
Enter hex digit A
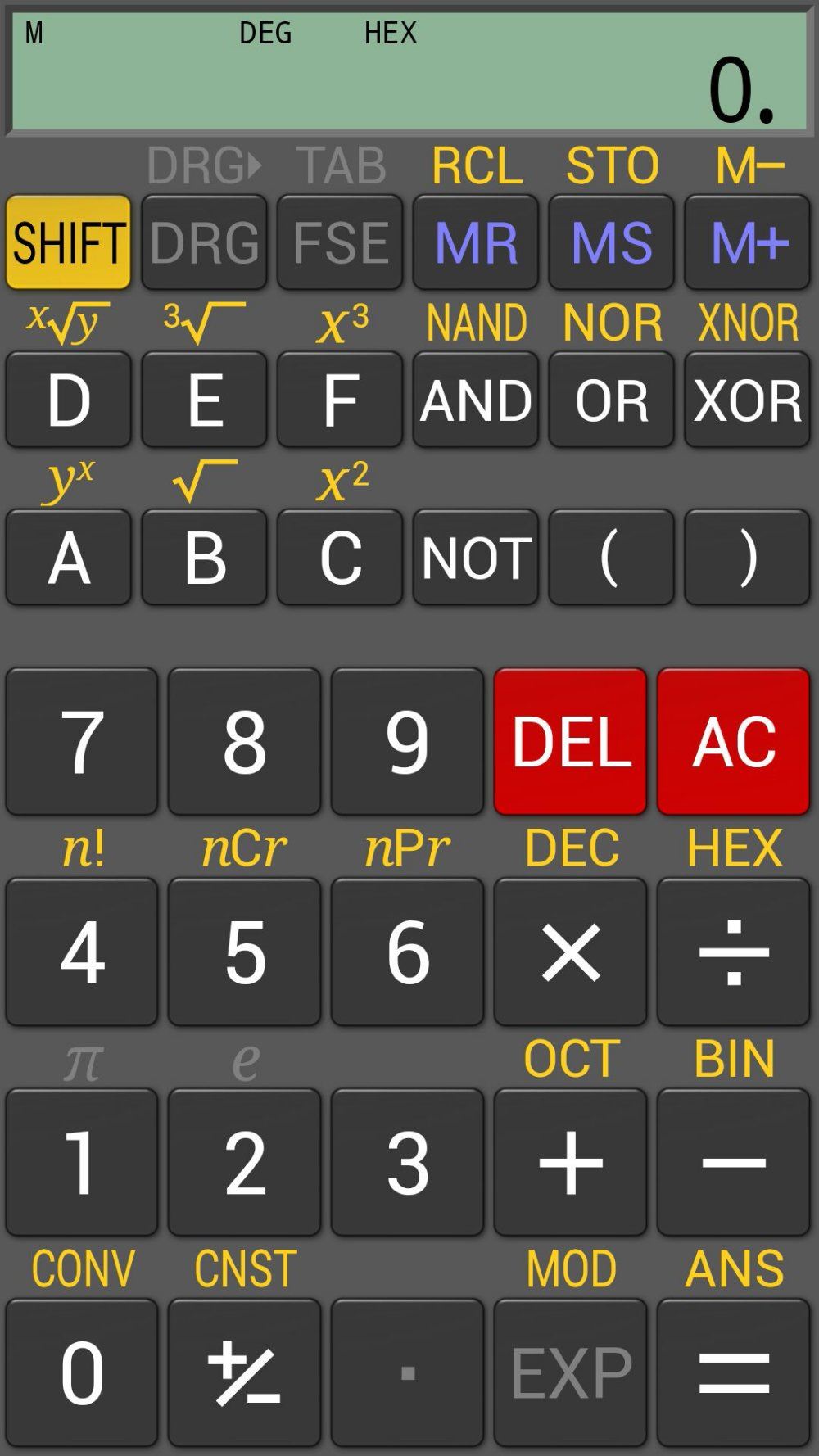point(68,558)
